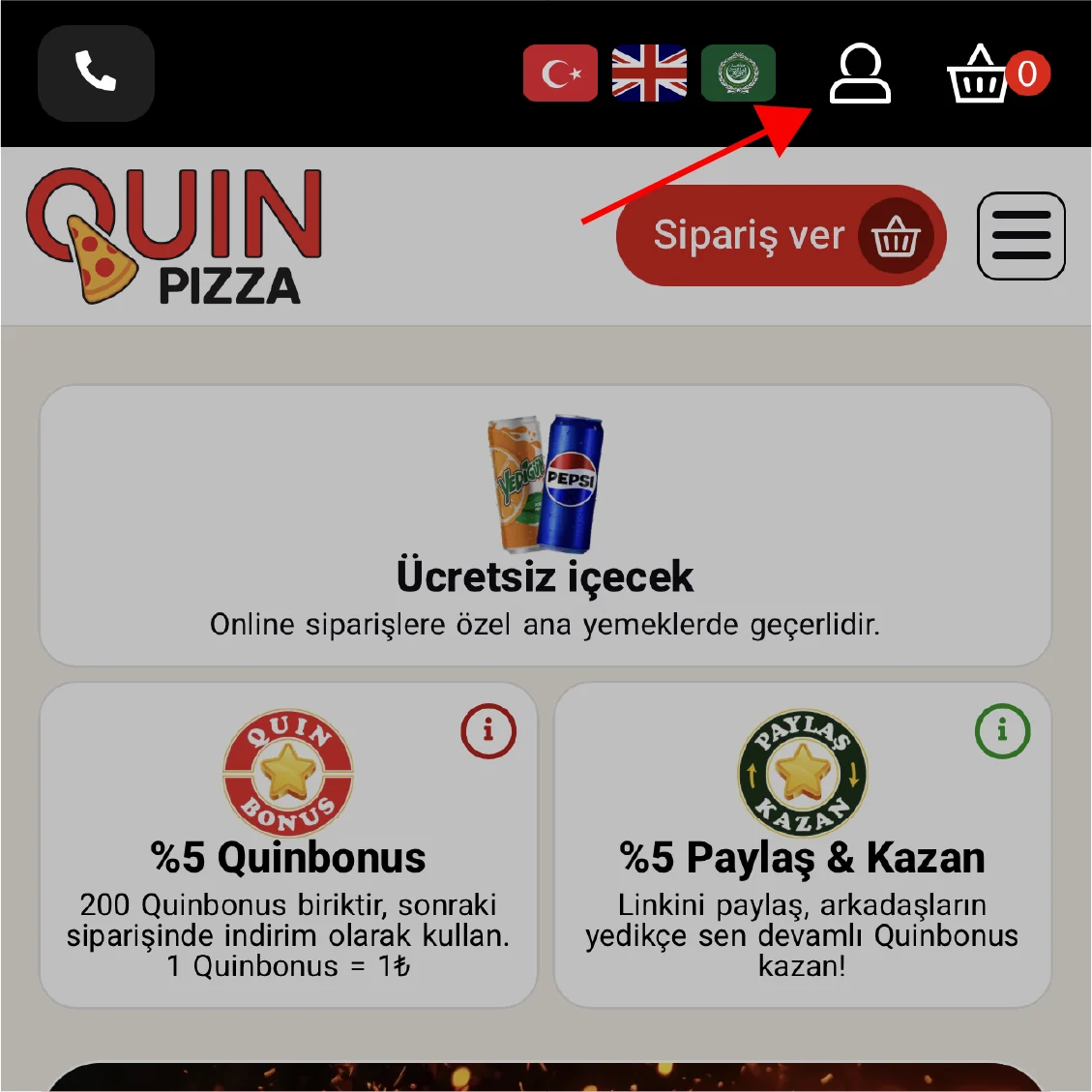
Task: Open the Ücretsiz içecek card
Action: pos(546,526)
